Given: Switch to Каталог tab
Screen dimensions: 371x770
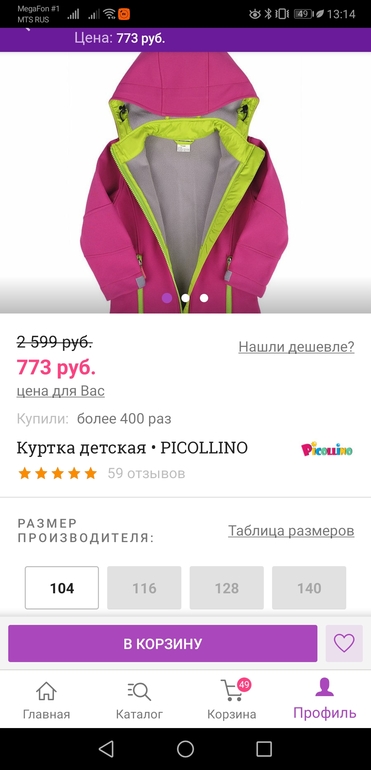Looking at the screenshot, I should (x=139, y=700).
